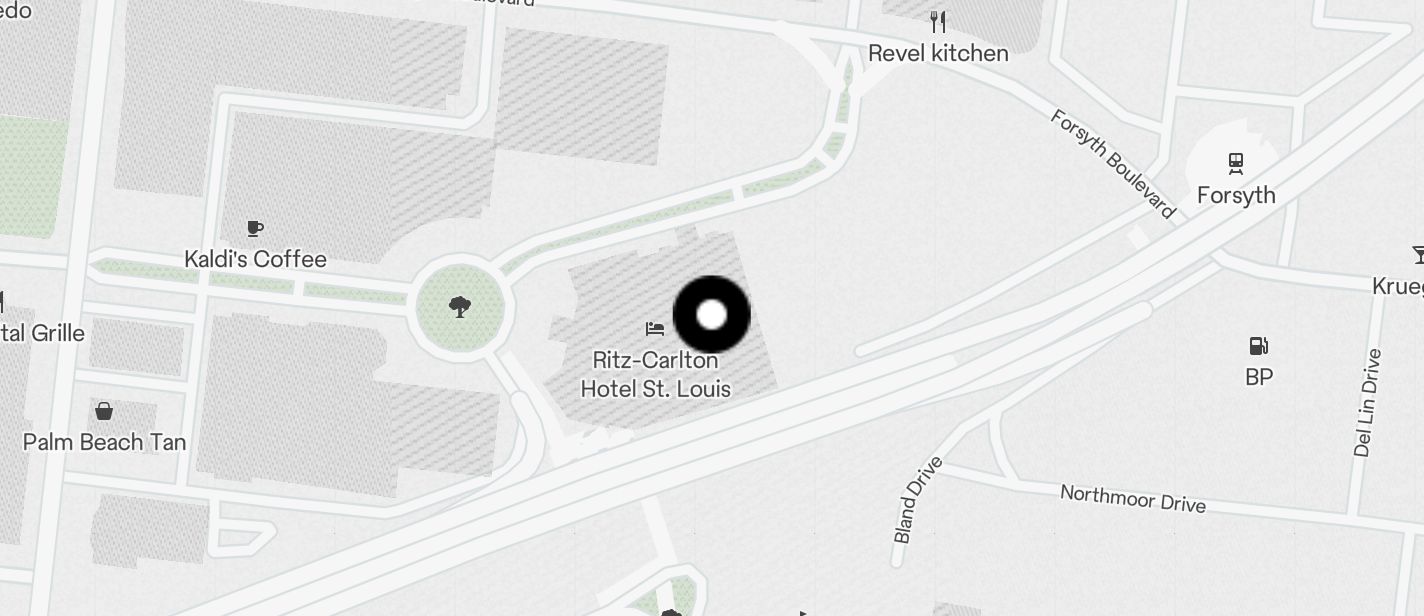Open Kaldi's Coffee place marker
Screen dimensions: 1424x616
pyautogui.click(x=255, y=228)
